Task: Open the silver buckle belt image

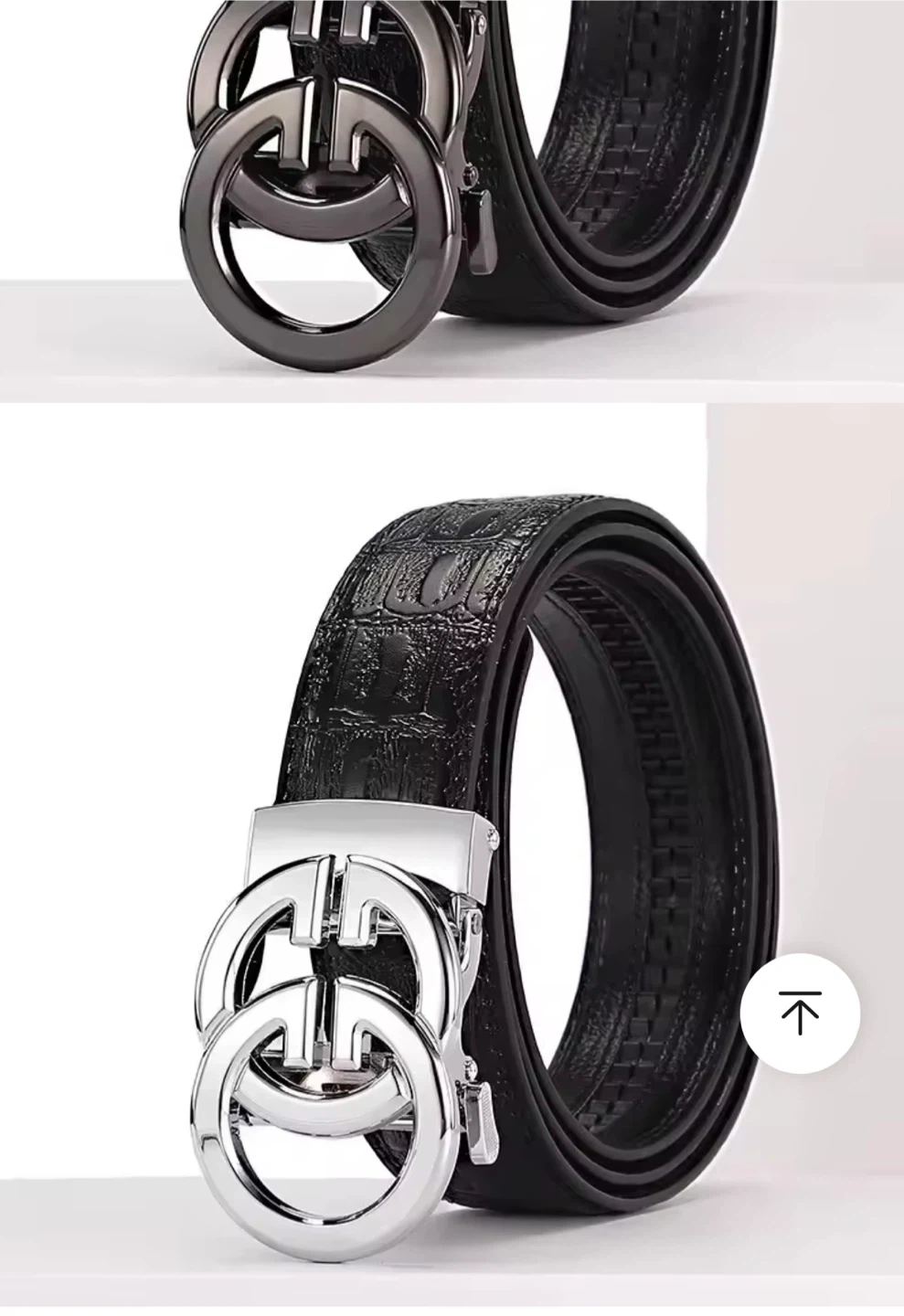Action: [x=452, y=859]
